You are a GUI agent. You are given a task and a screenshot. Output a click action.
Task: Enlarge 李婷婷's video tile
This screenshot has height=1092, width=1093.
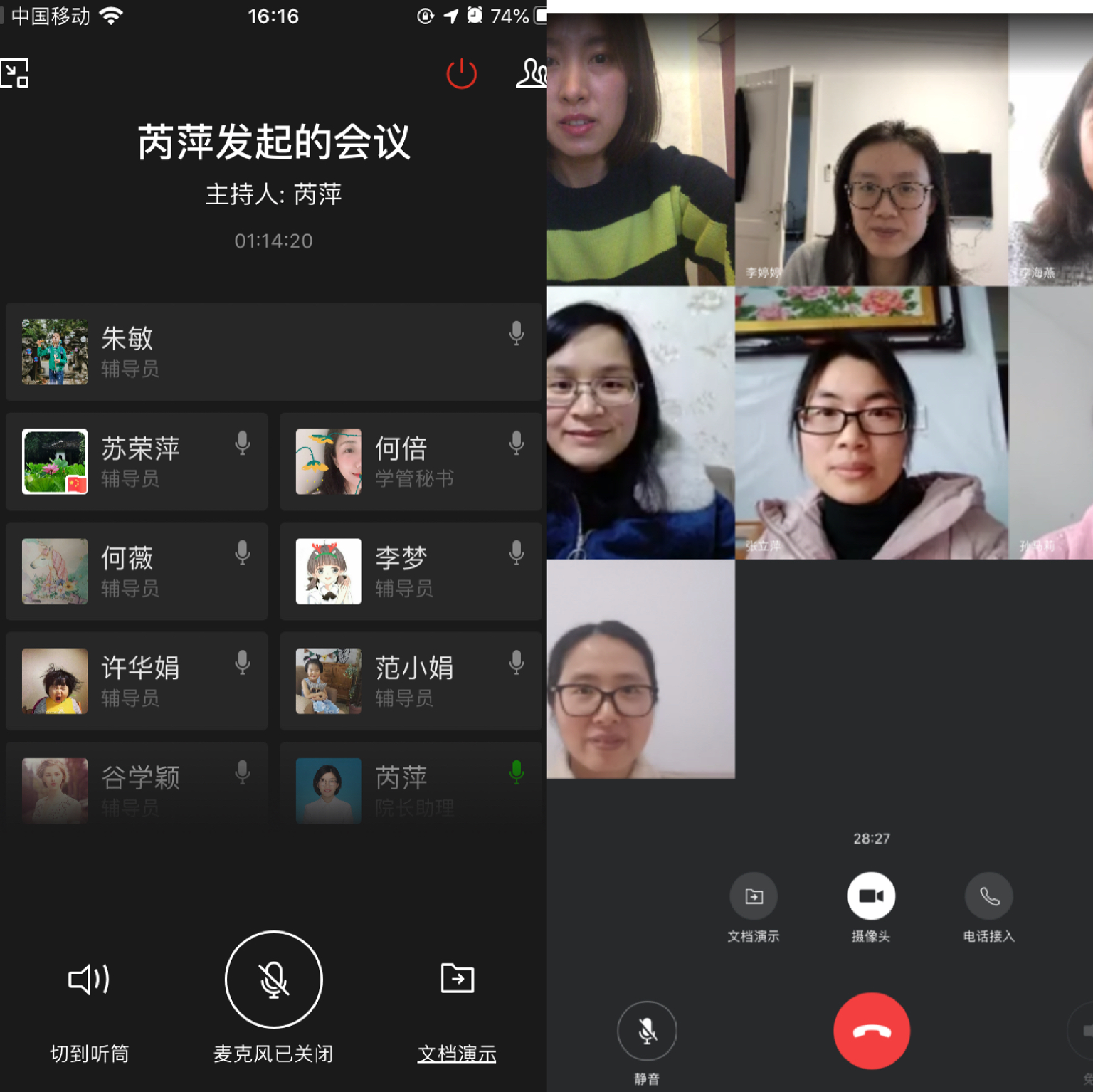pos(871,149)
